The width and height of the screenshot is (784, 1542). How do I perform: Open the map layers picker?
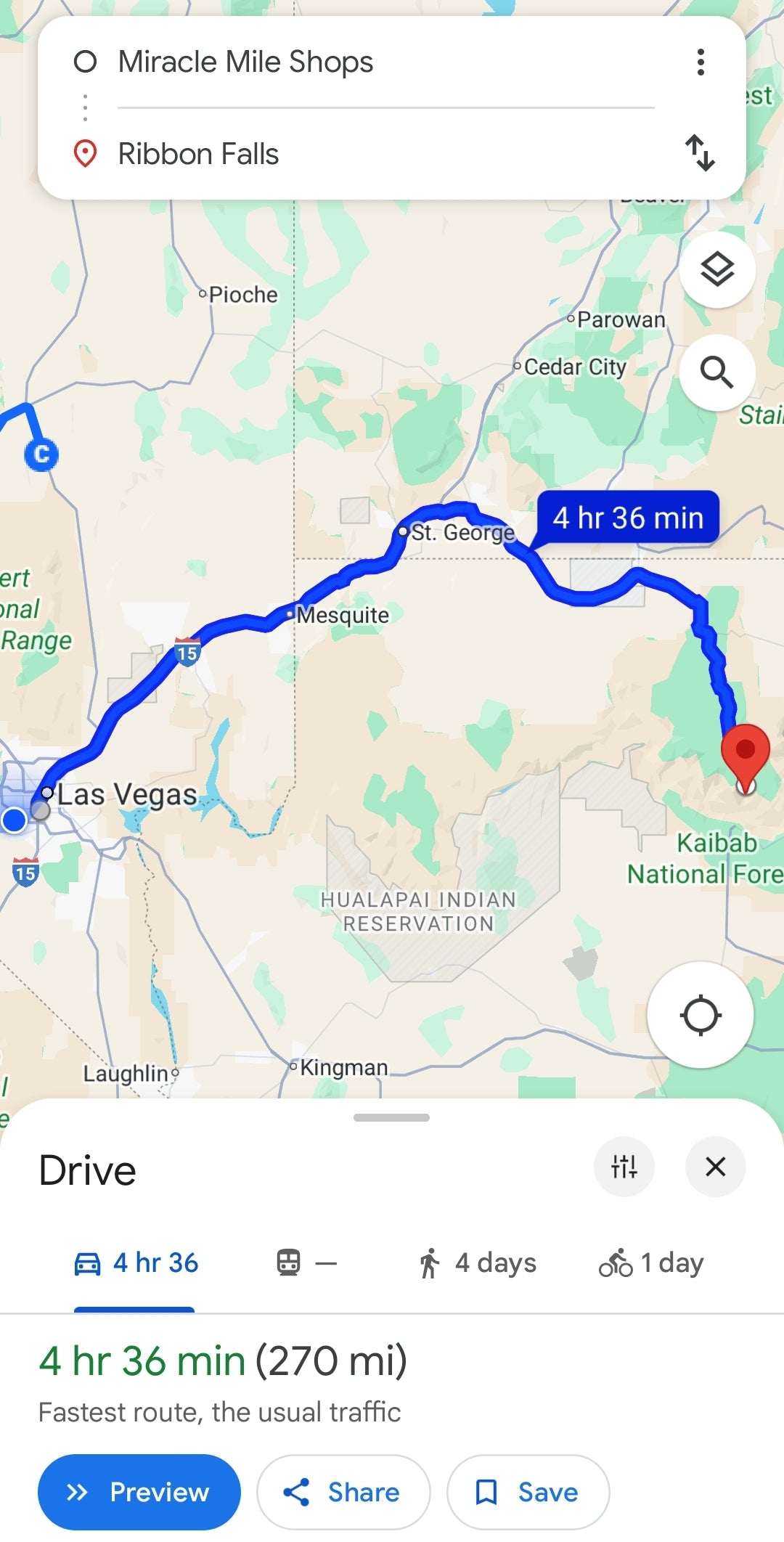coord(717,269)
